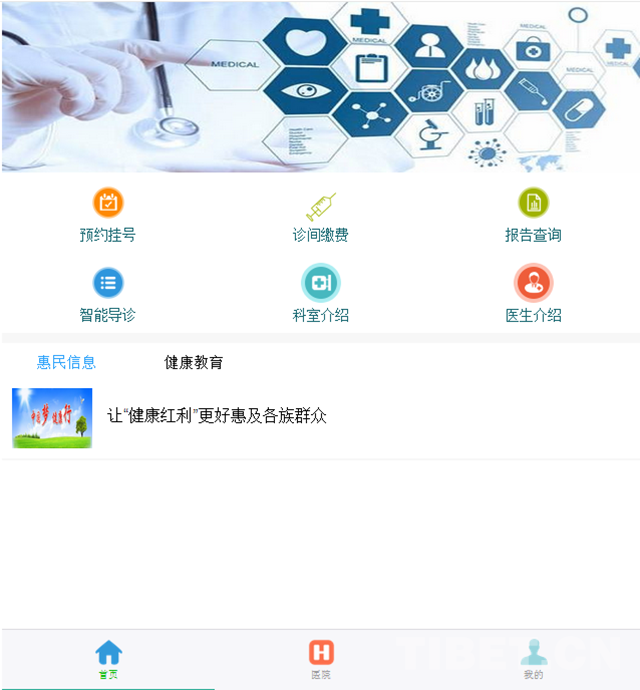
Task: Open 报告查询 report lookup
Action: point(533,215)
